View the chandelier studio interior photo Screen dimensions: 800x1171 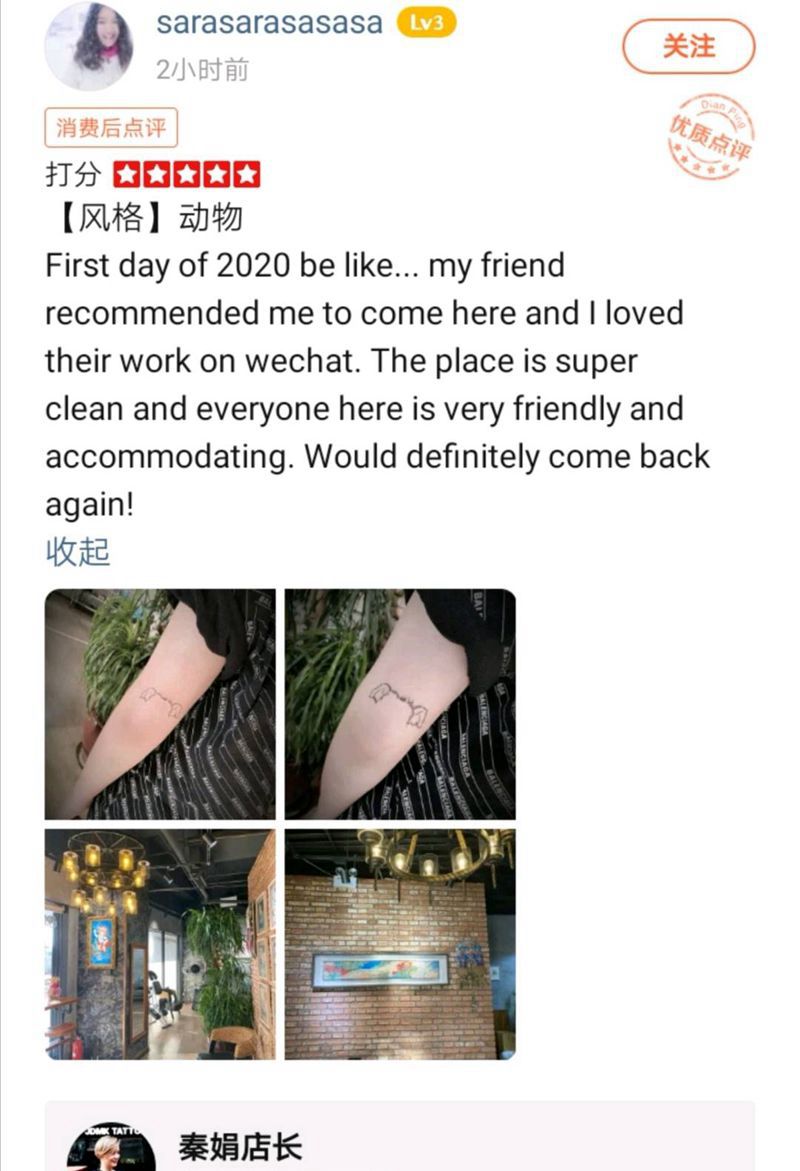coord(160,943)
